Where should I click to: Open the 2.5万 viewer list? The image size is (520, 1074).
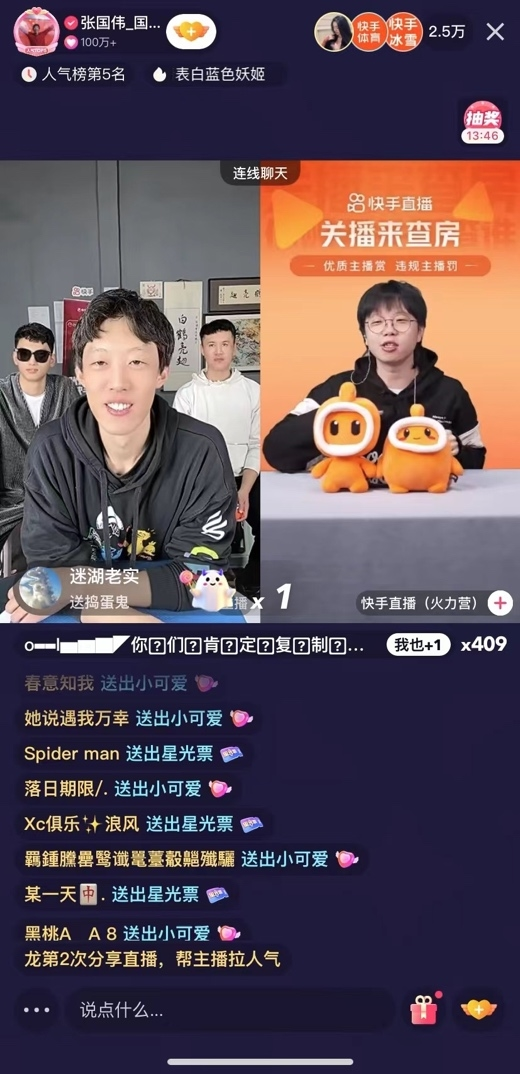point(445,32)
